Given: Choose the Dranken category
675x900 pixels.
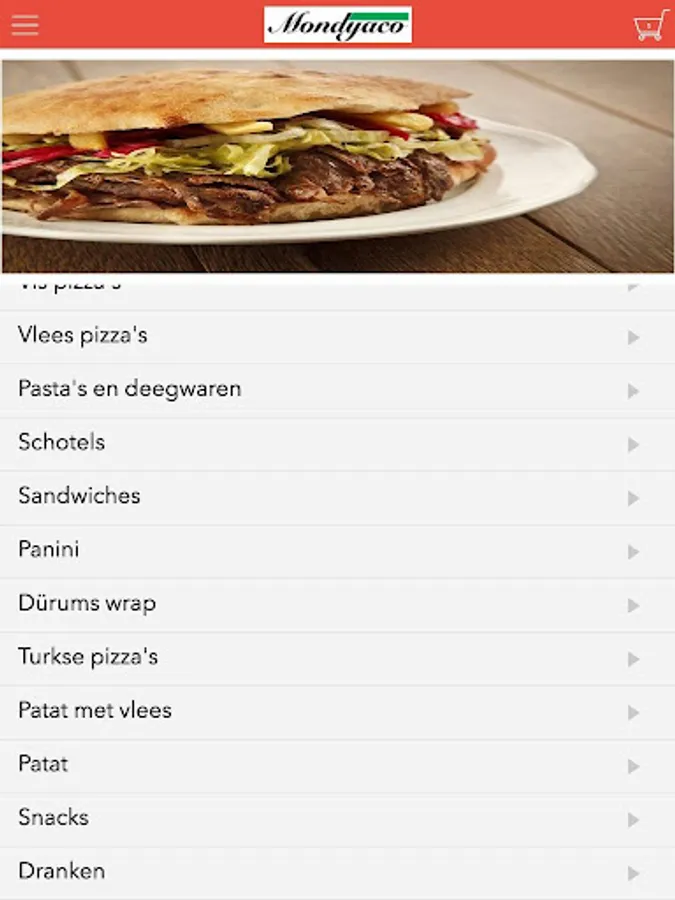Looking at the screenshot, I should 337,872.
